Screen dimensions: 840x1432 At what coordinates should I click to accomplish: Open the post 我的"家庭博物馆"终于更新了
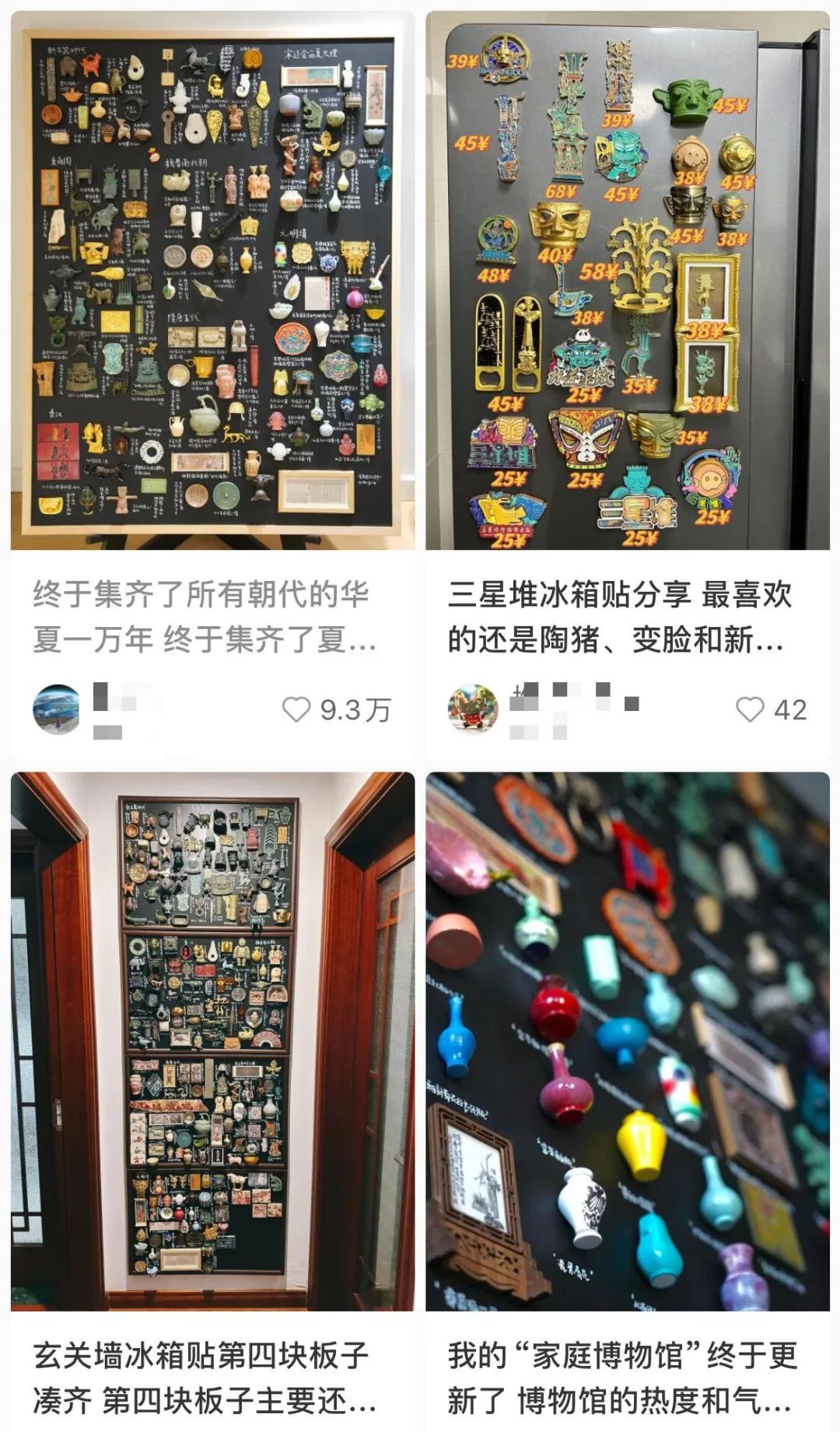point(627,1042)
